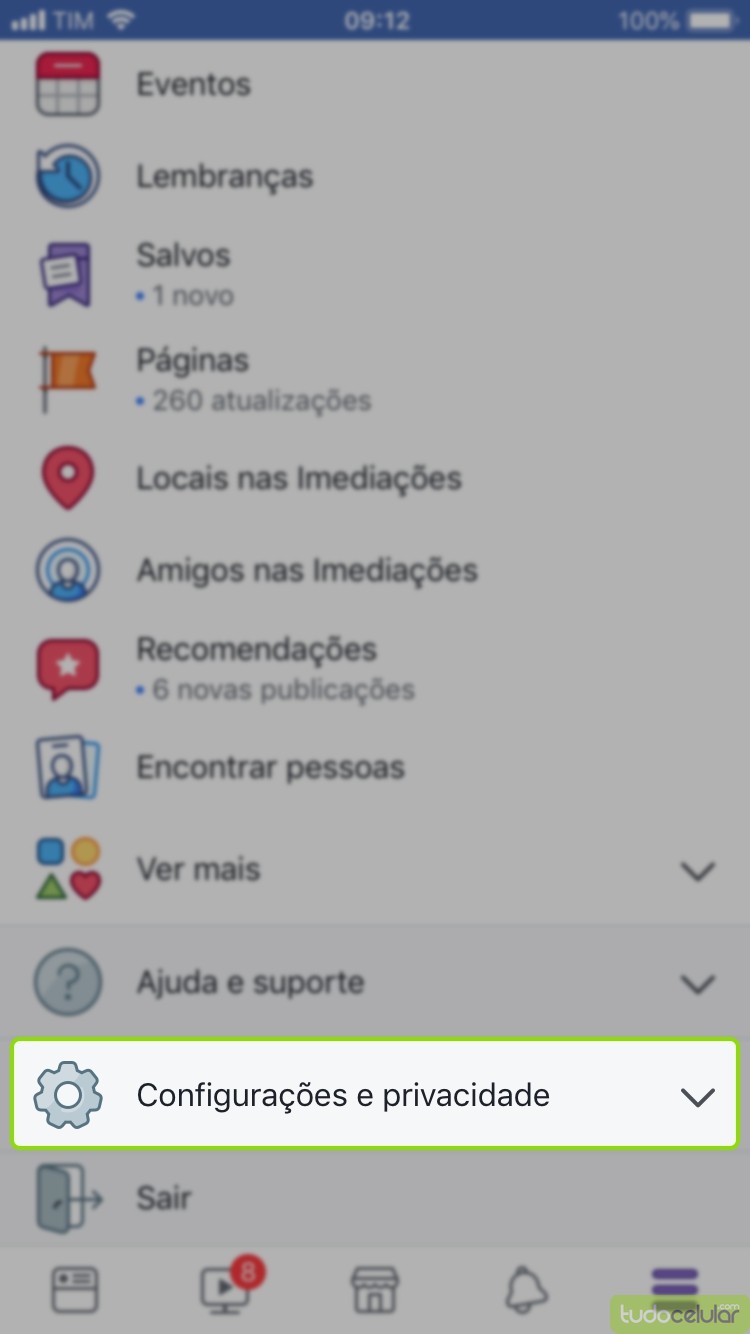Switch to the Watch videos tab

coord(226,1289)
